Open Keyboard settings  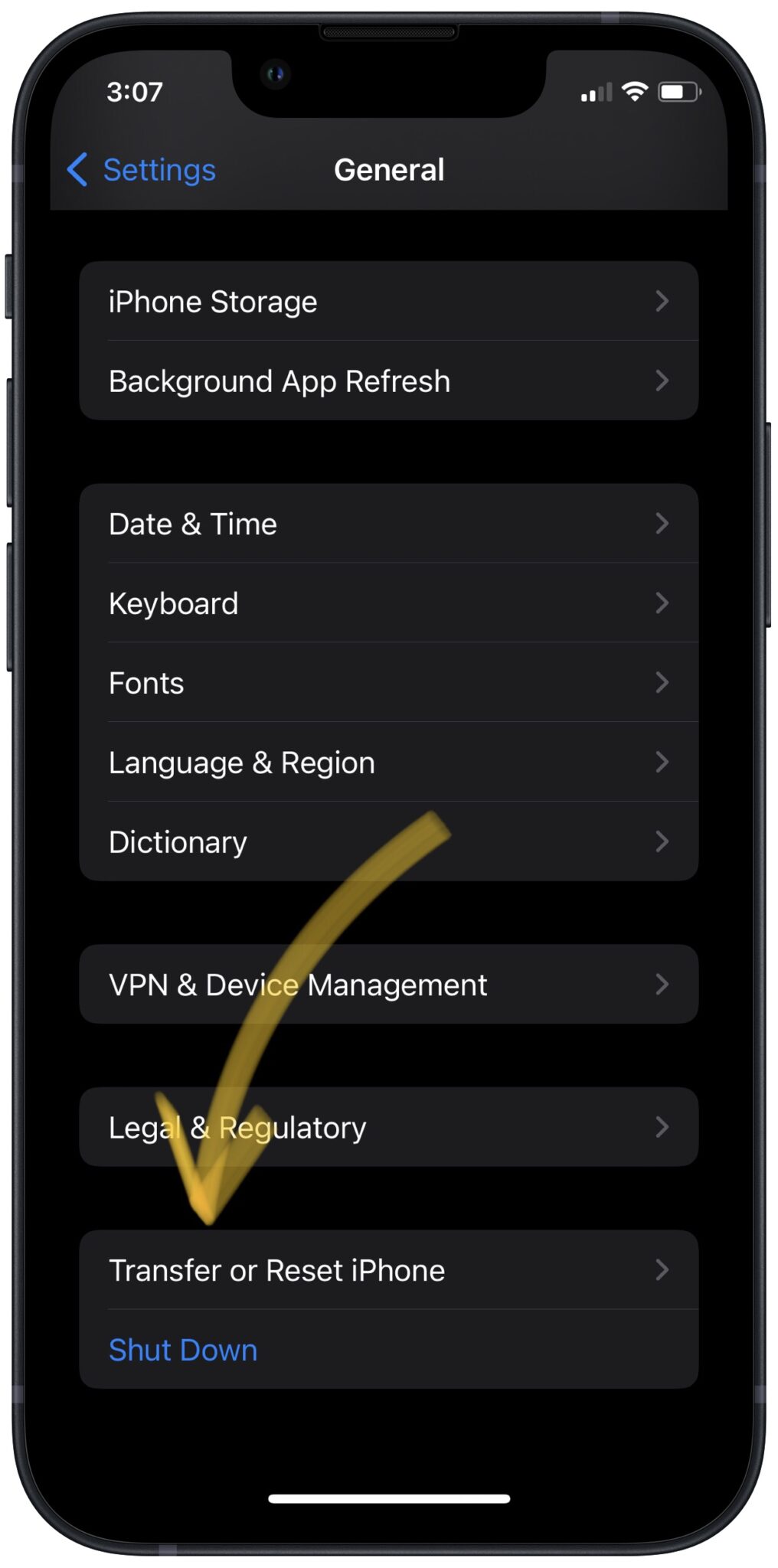(x=388, y=604)
